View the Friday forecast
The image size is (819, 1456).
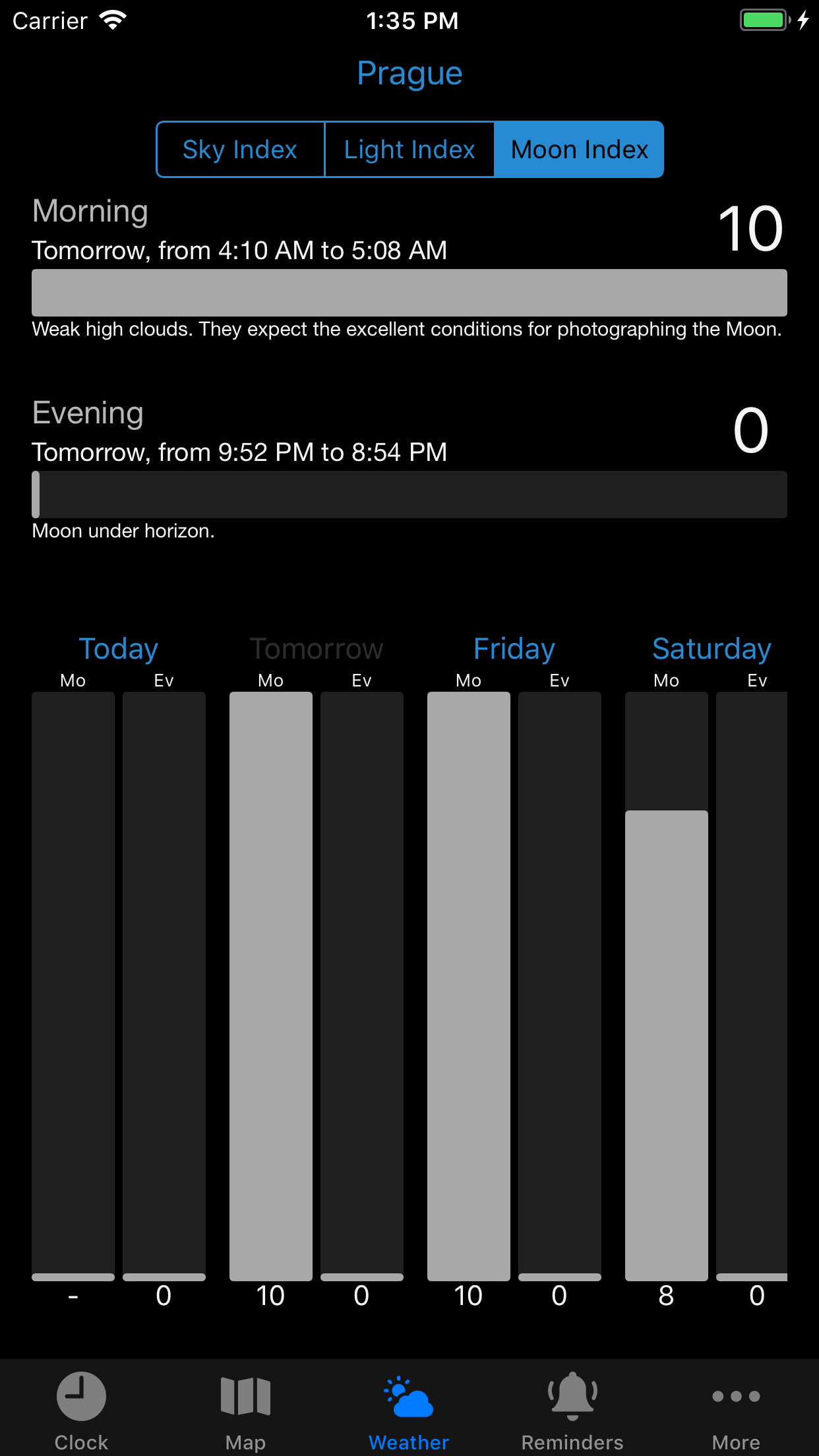[514, 649]
